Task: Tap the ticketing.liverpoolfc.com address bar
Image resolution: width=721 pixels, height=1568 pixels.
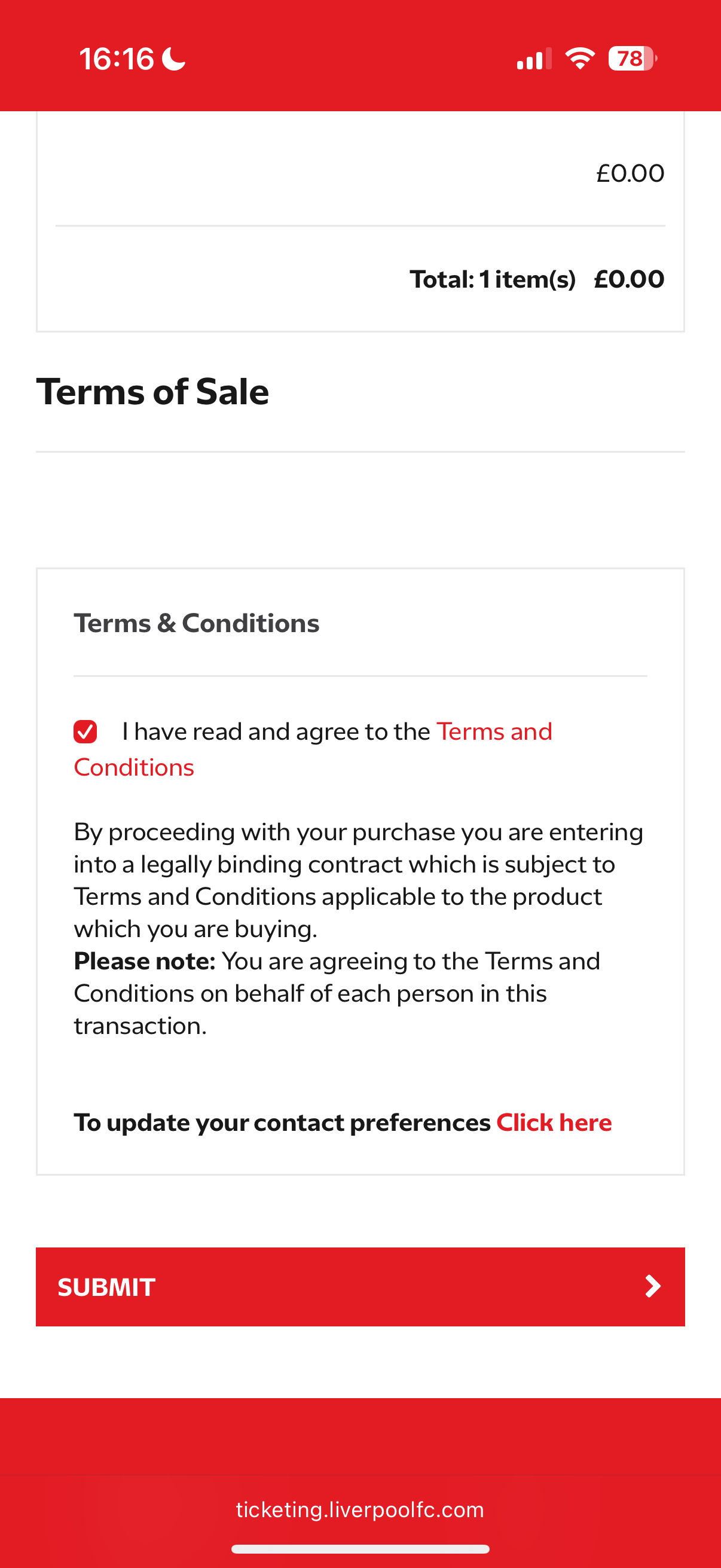Action: click(360, 1509)
